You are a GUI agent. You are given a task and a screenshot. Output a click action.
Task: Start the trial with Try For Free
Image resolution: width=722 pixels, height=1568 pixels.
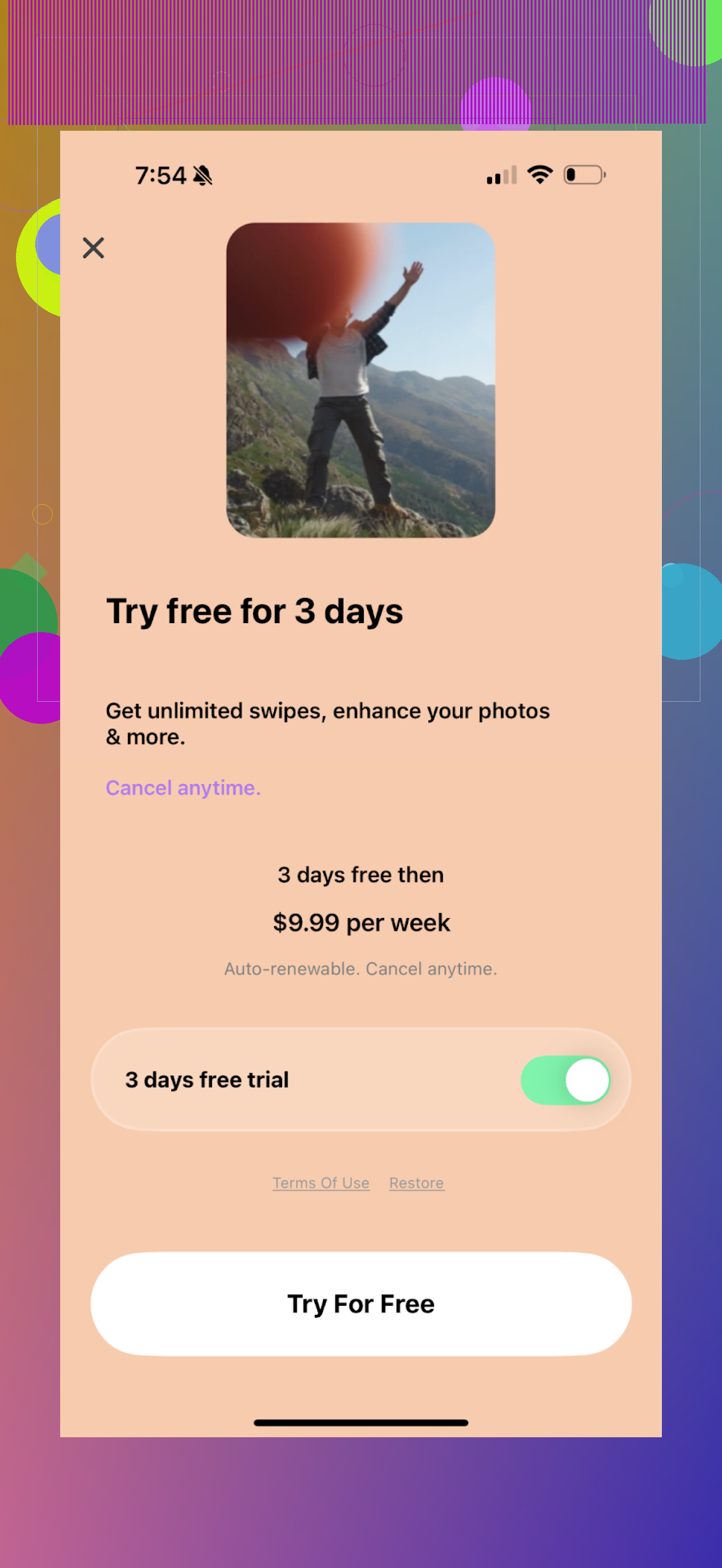click(x=361, y=1304)
